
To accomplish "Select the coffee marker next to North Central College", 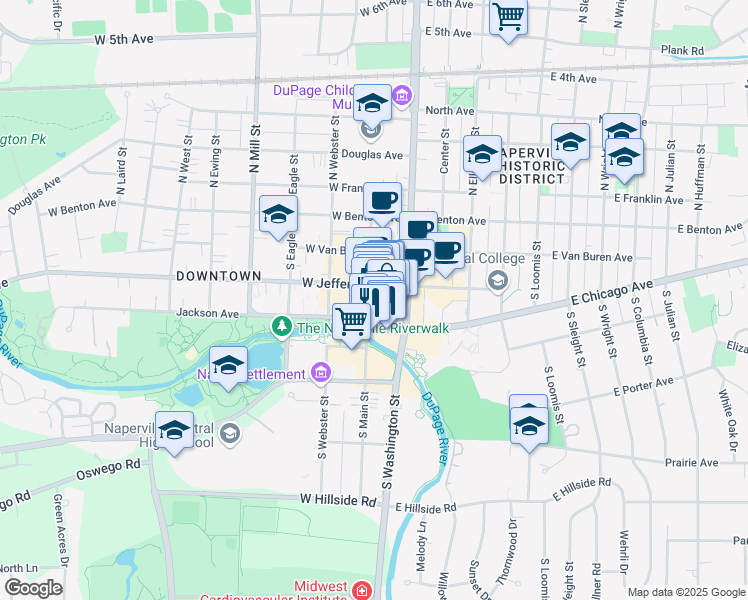I will (446, 252).
